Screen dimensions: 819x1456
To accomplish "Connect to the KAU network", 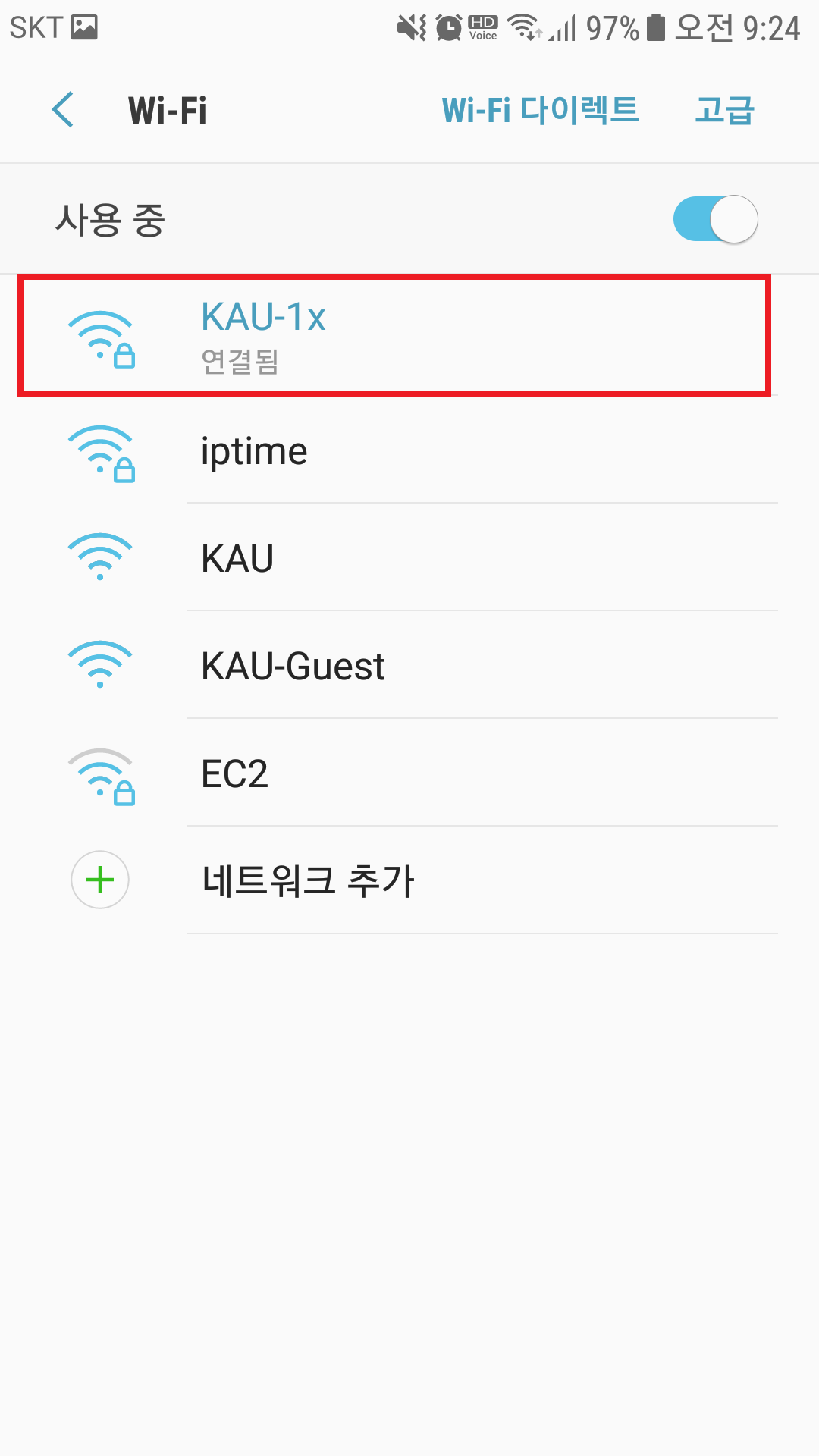I will pos(394,559).
